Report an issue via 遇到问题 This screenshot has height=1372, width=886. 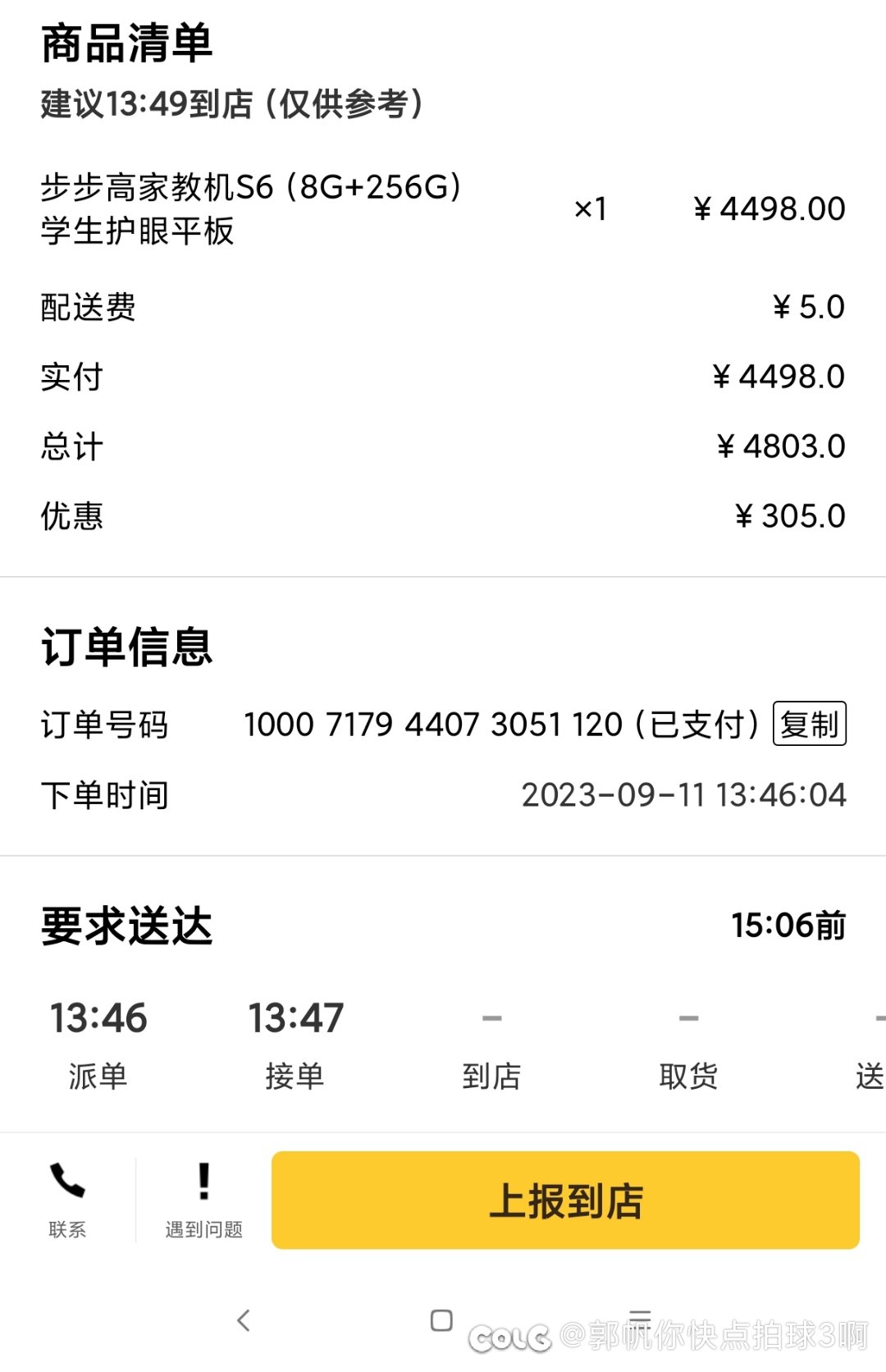click(x=203, y=1198)
